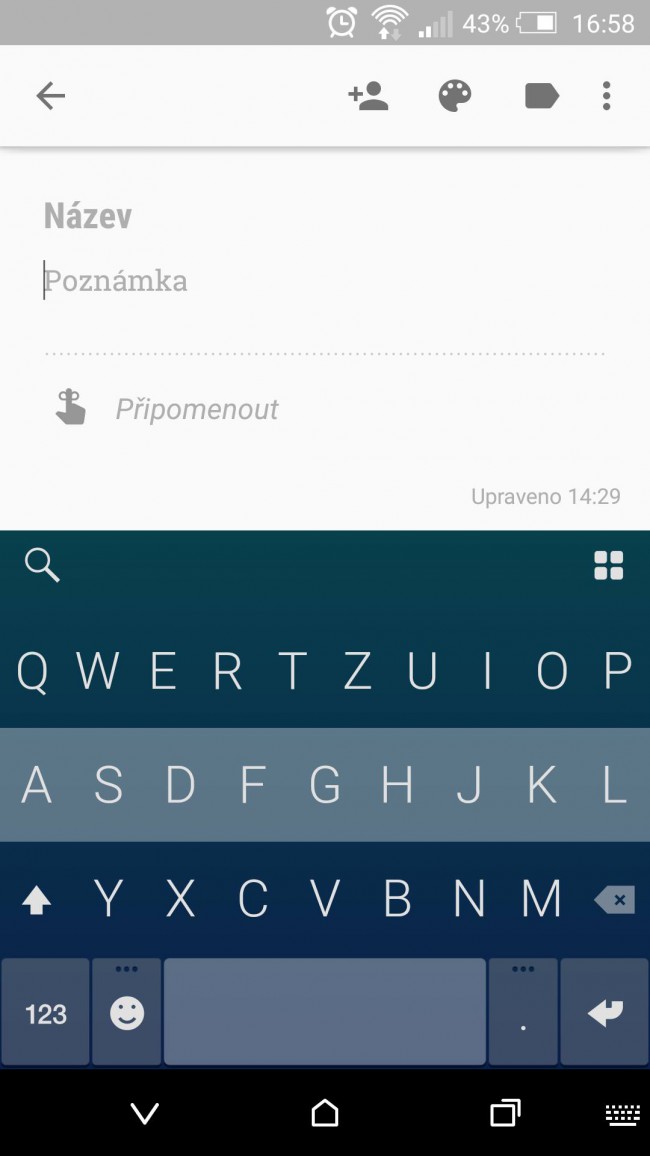Switch keyboard to 123 numbers layout
The height and width of the screenshot is (1156, 650).
coord(46,1012)
